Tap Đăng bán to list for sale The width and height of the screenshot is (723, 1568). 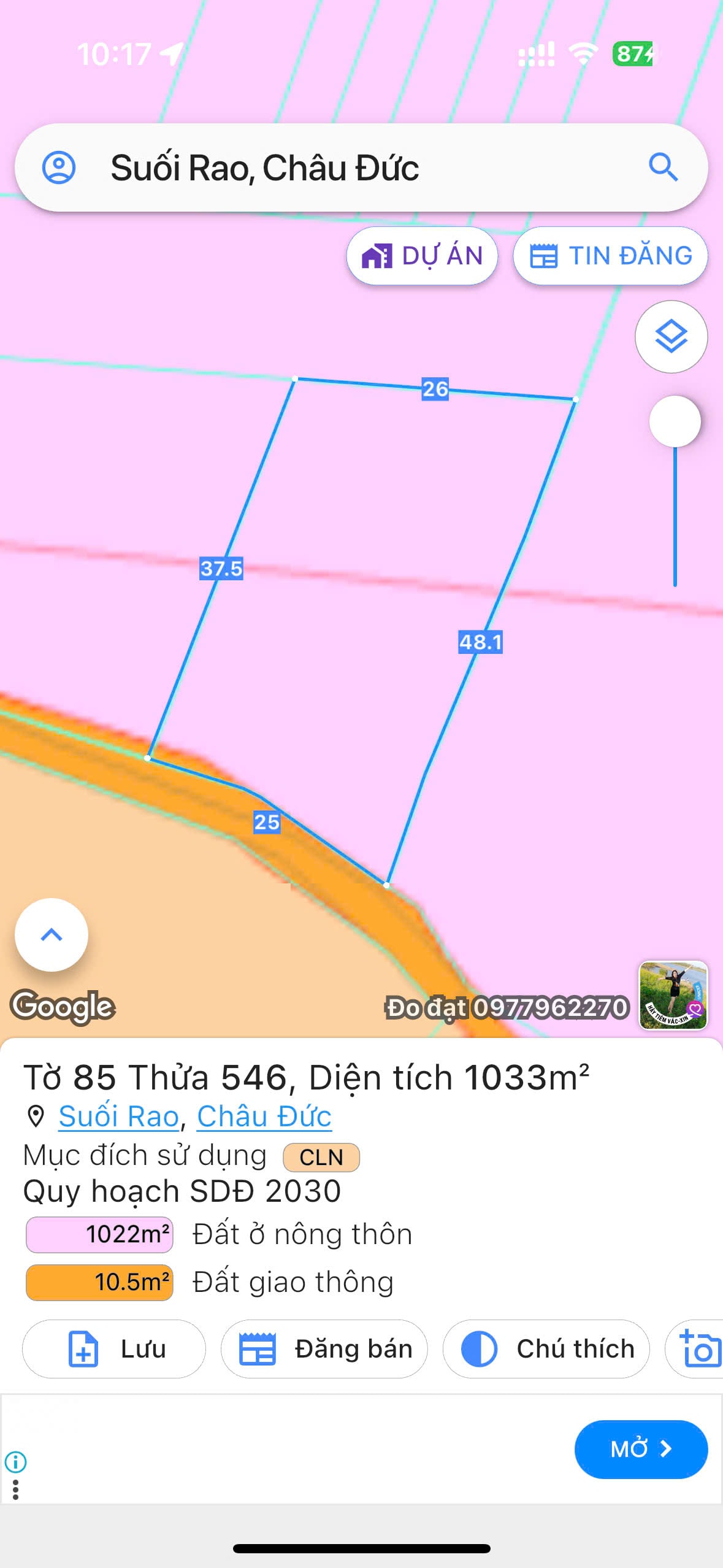(x=324, y=1349)
